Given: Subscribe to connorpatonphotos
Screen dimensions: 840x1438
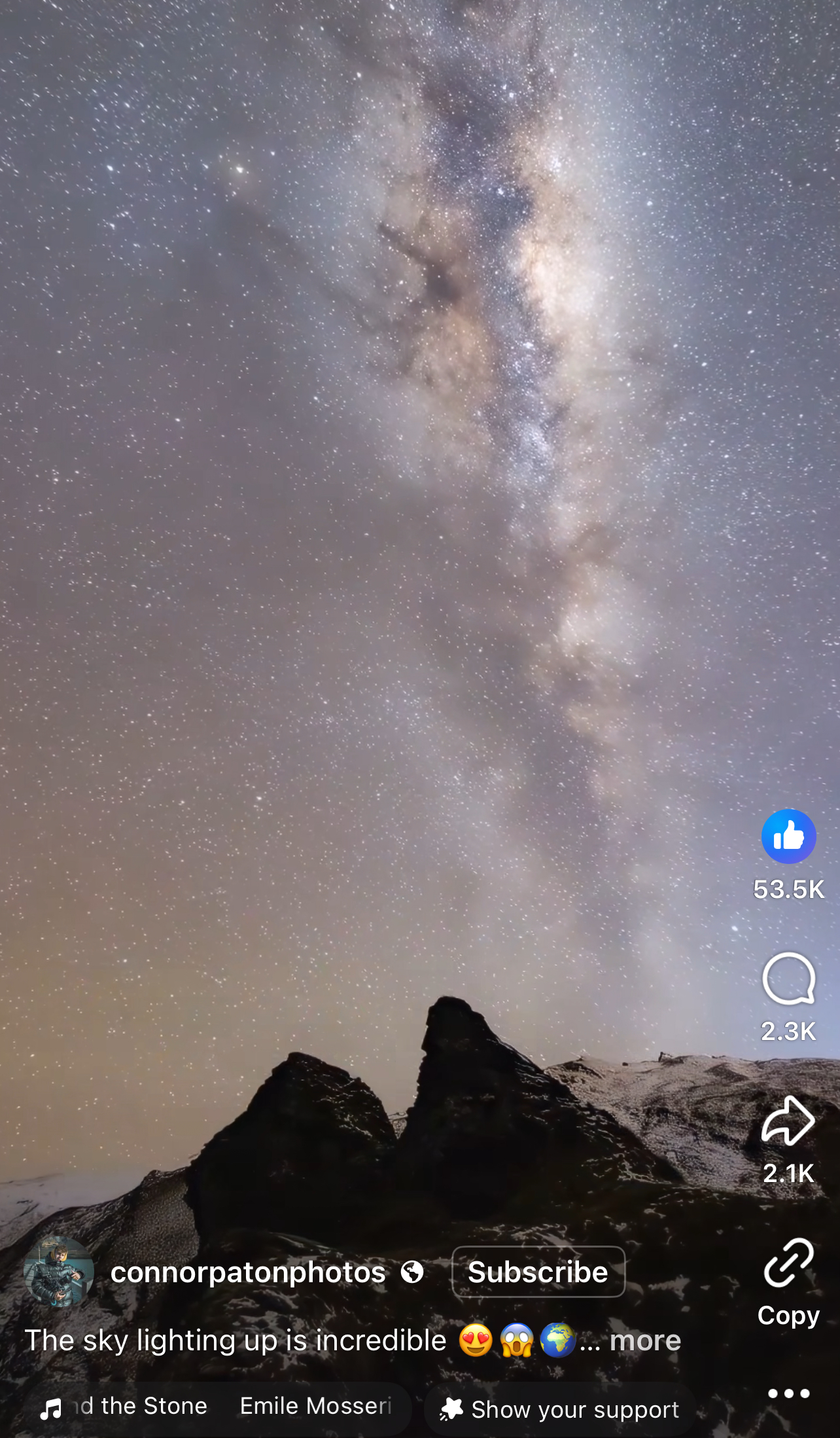Looking at the screenshot, I should 538,1272.
